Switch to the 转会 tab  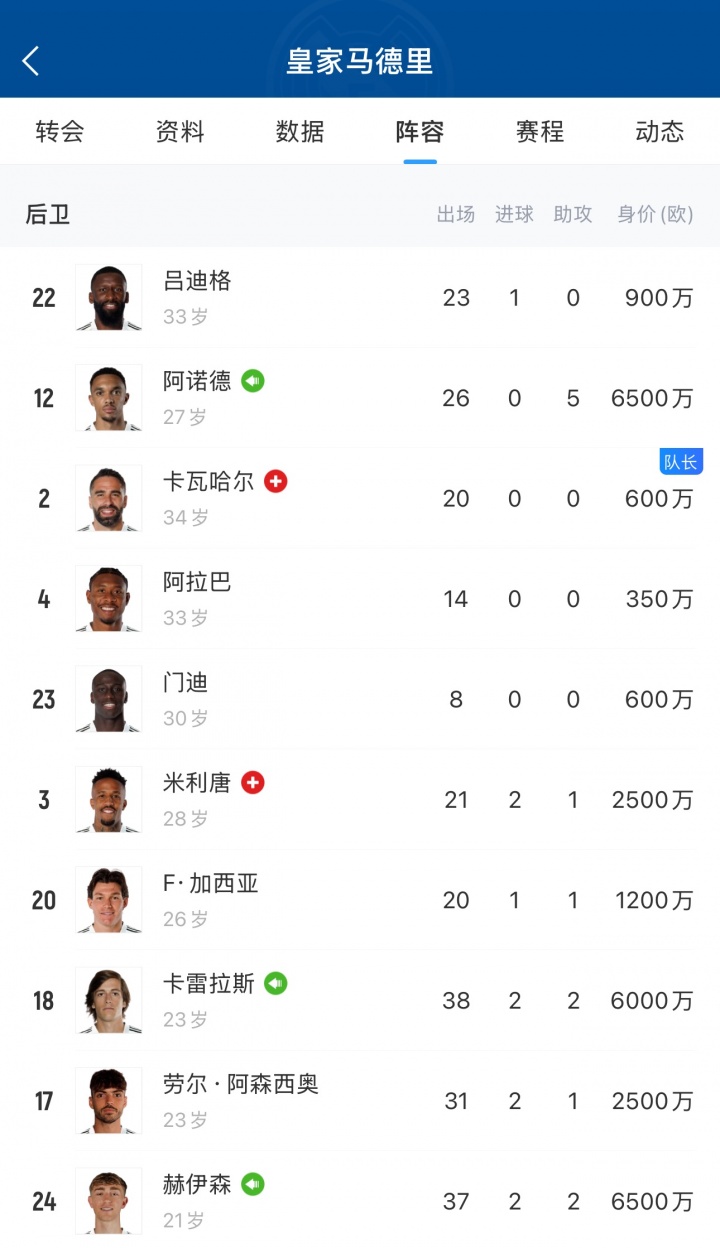(60, 132)
